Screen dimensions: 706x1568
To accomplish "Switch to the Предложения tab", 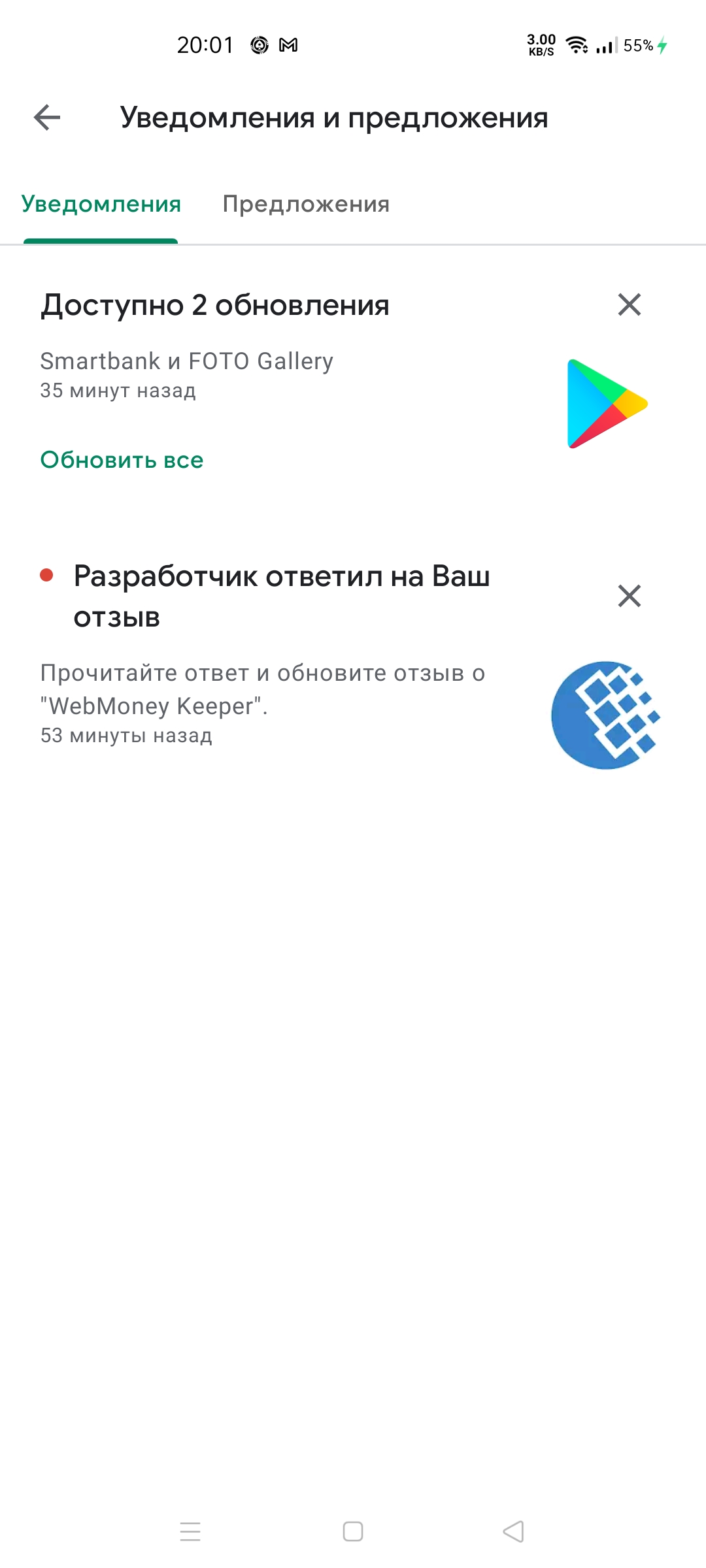I will pyautogui.click(x=306, y=204).
